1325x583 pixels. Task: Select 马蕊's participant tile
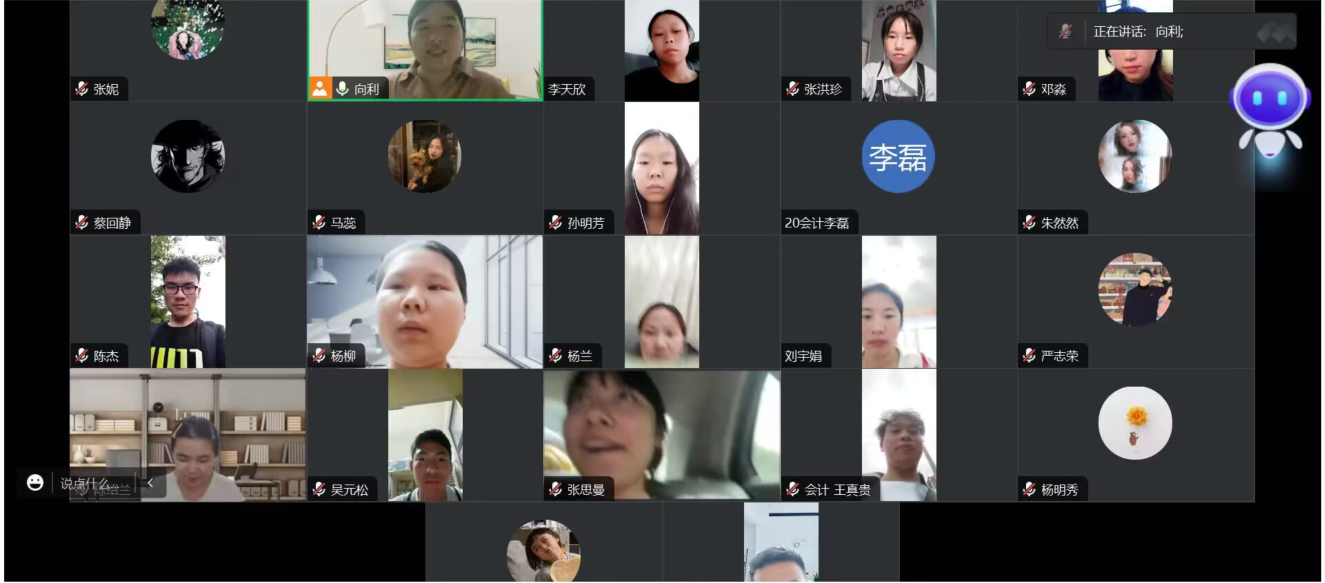point(425,167)
